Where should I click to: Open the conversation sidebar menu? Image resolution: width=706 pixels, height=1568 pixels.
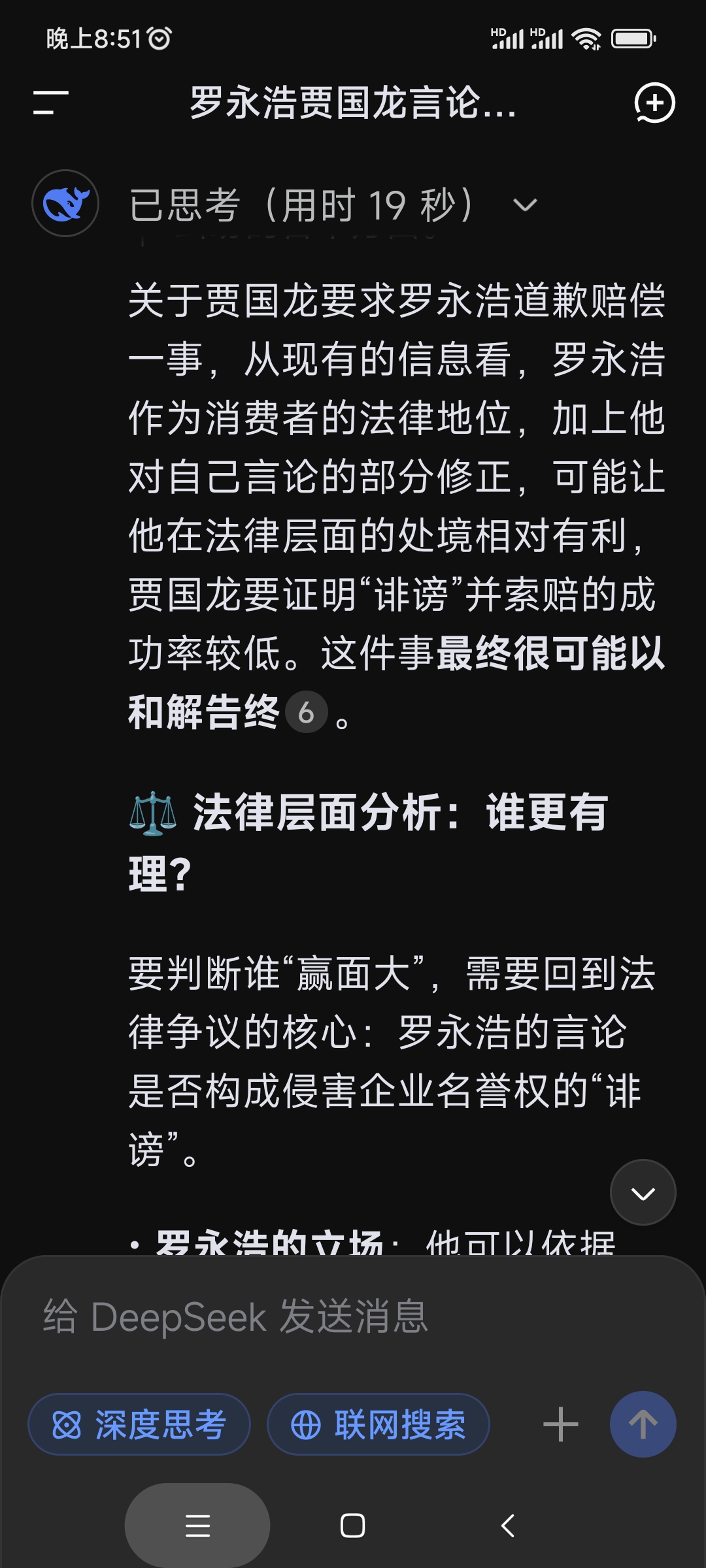click(49, 103)
